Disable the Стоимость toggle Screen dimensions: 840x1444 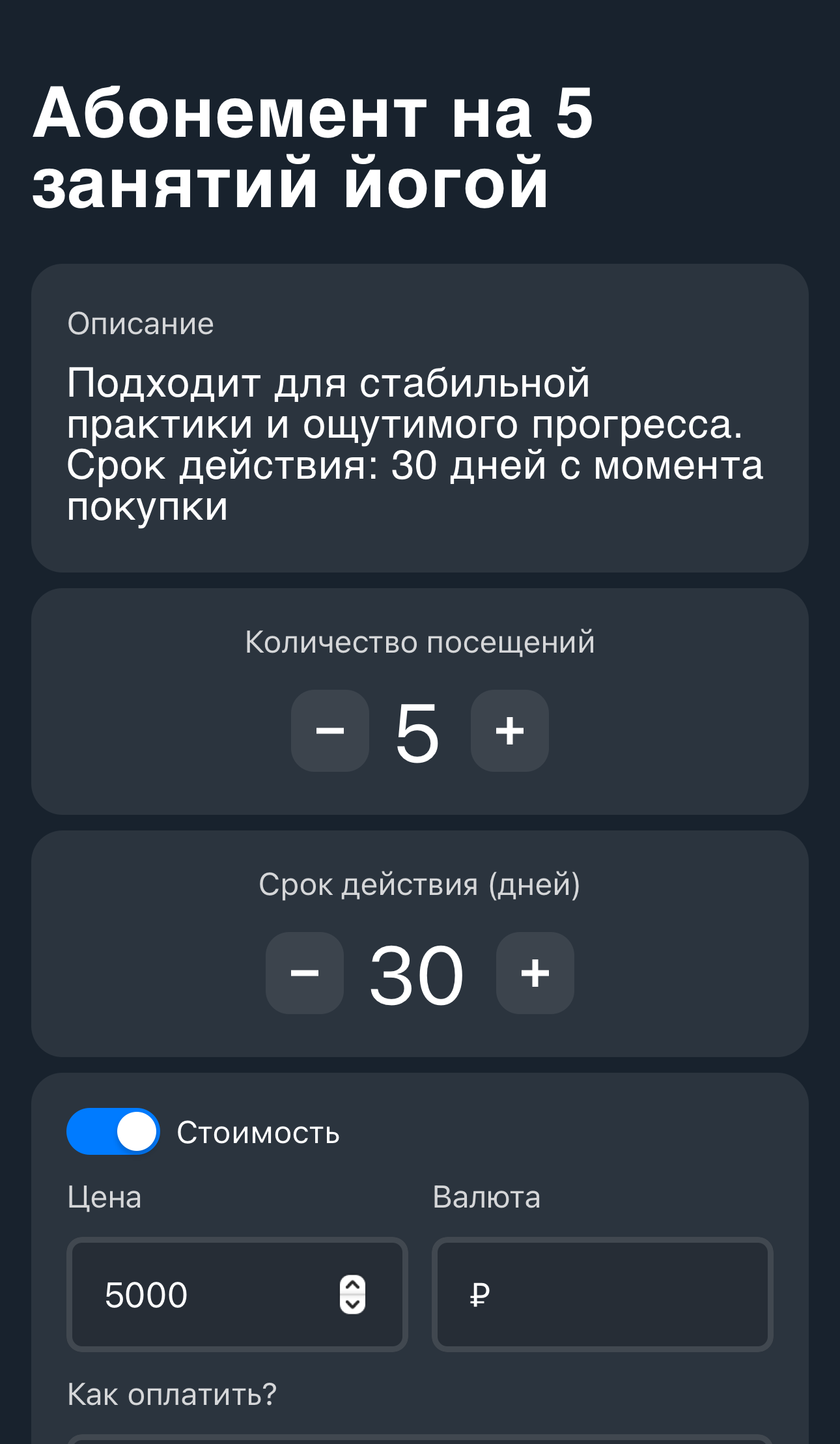113,1132
